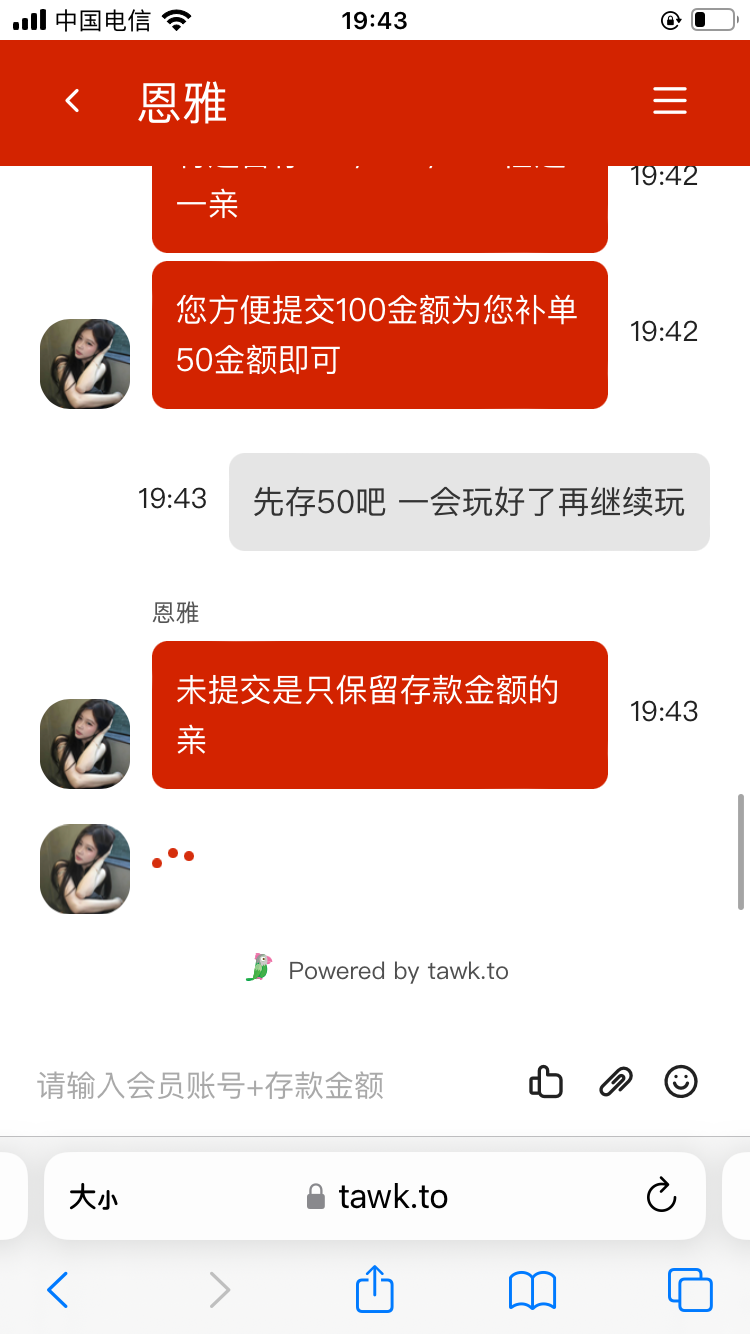Open the emoji picker
Image resolution: width=750 pixels, height=1334 pixels.
click(681, 1082)
